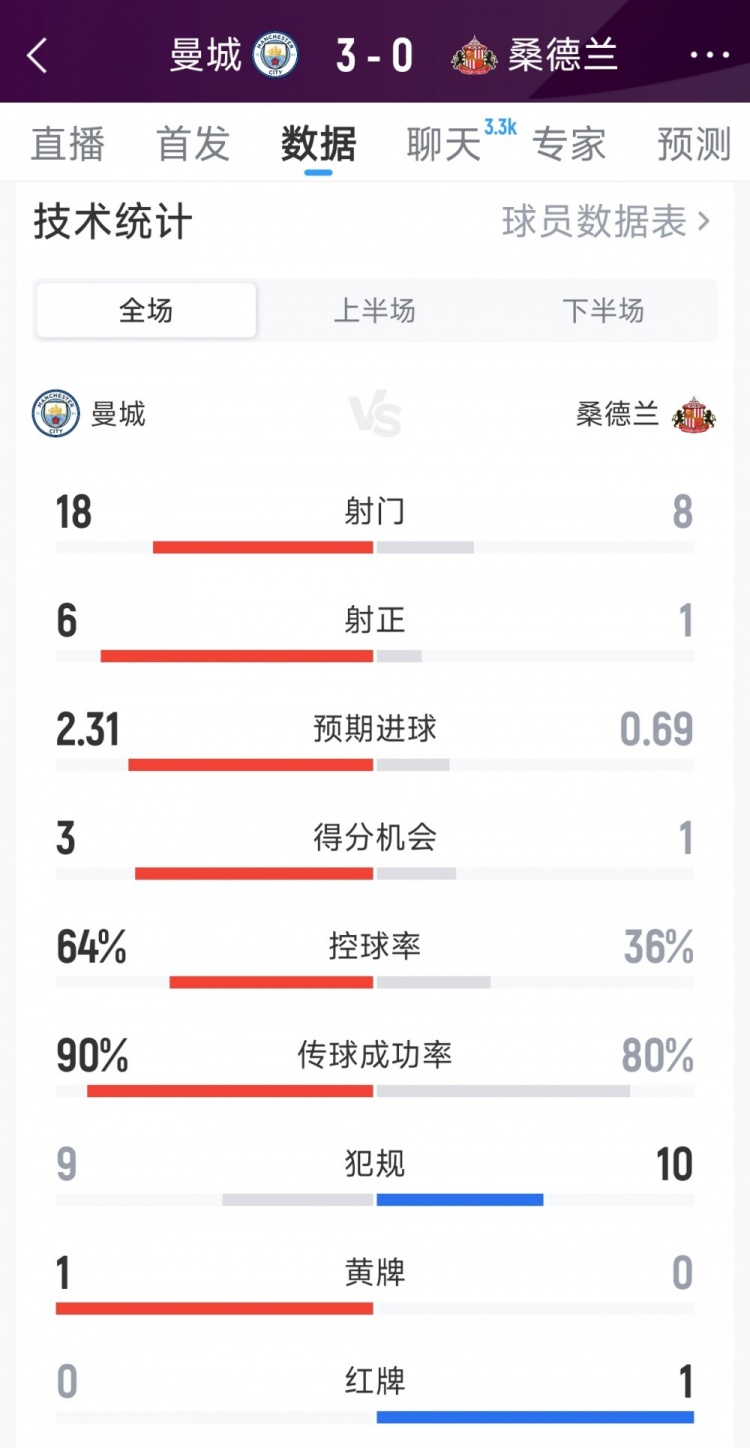This screenshot has height=1448, width=750.
Task: Open the 聊天 tab
Action: pos(444,145)
